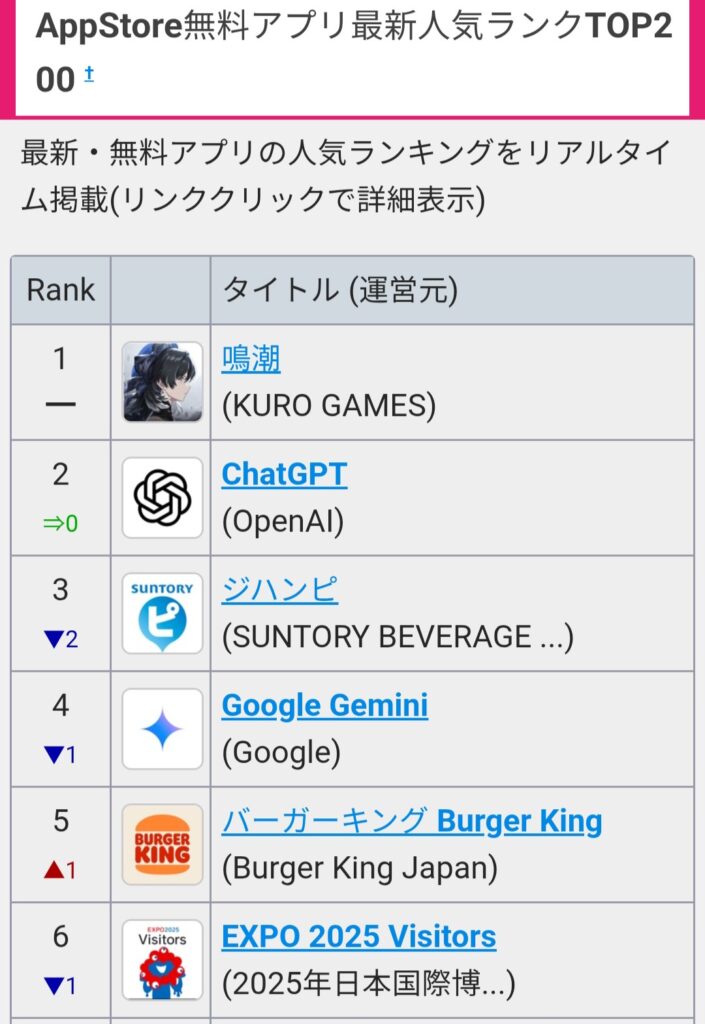Image resolution: width=705 pixels, height=1024 pixels.
Task: Open the 鳴潮 app link
Action: pos(251,359)
